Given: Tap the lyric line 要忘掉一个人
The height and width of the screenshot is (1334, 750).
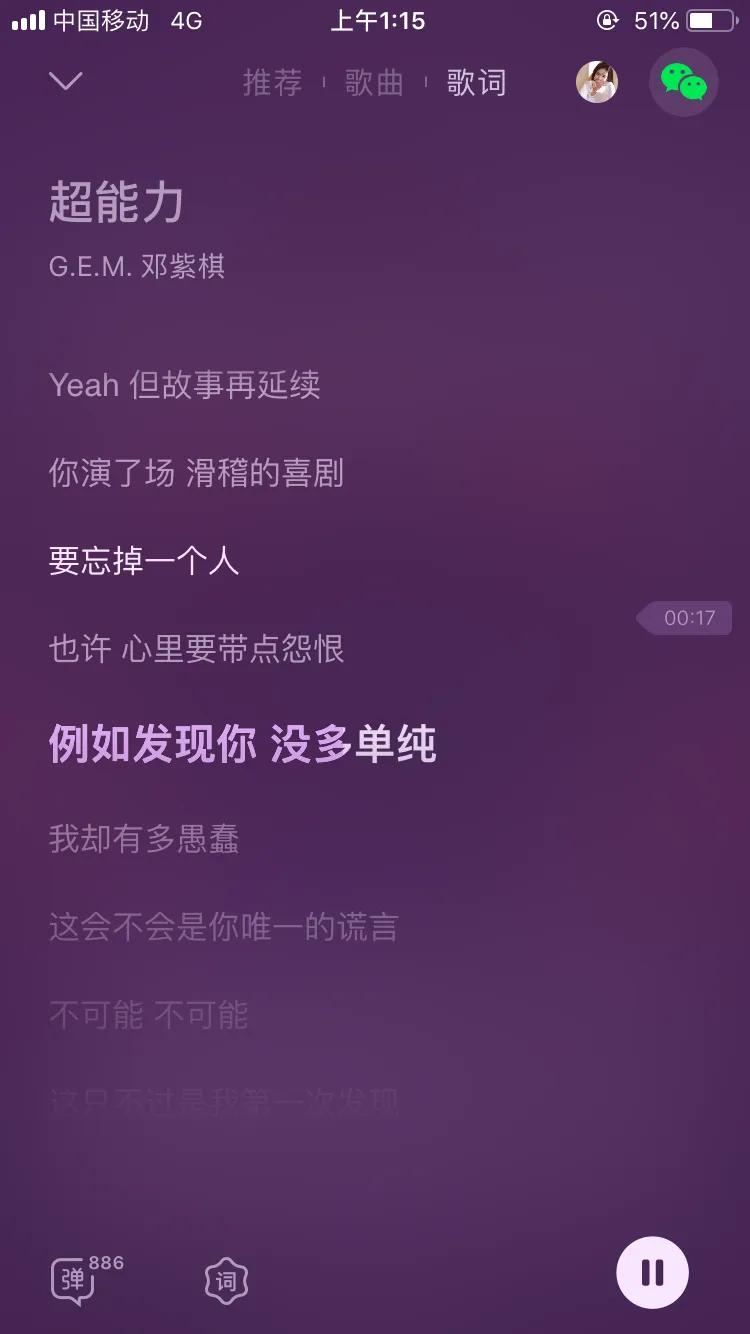Looking at the screenshot, I should 145,562.
